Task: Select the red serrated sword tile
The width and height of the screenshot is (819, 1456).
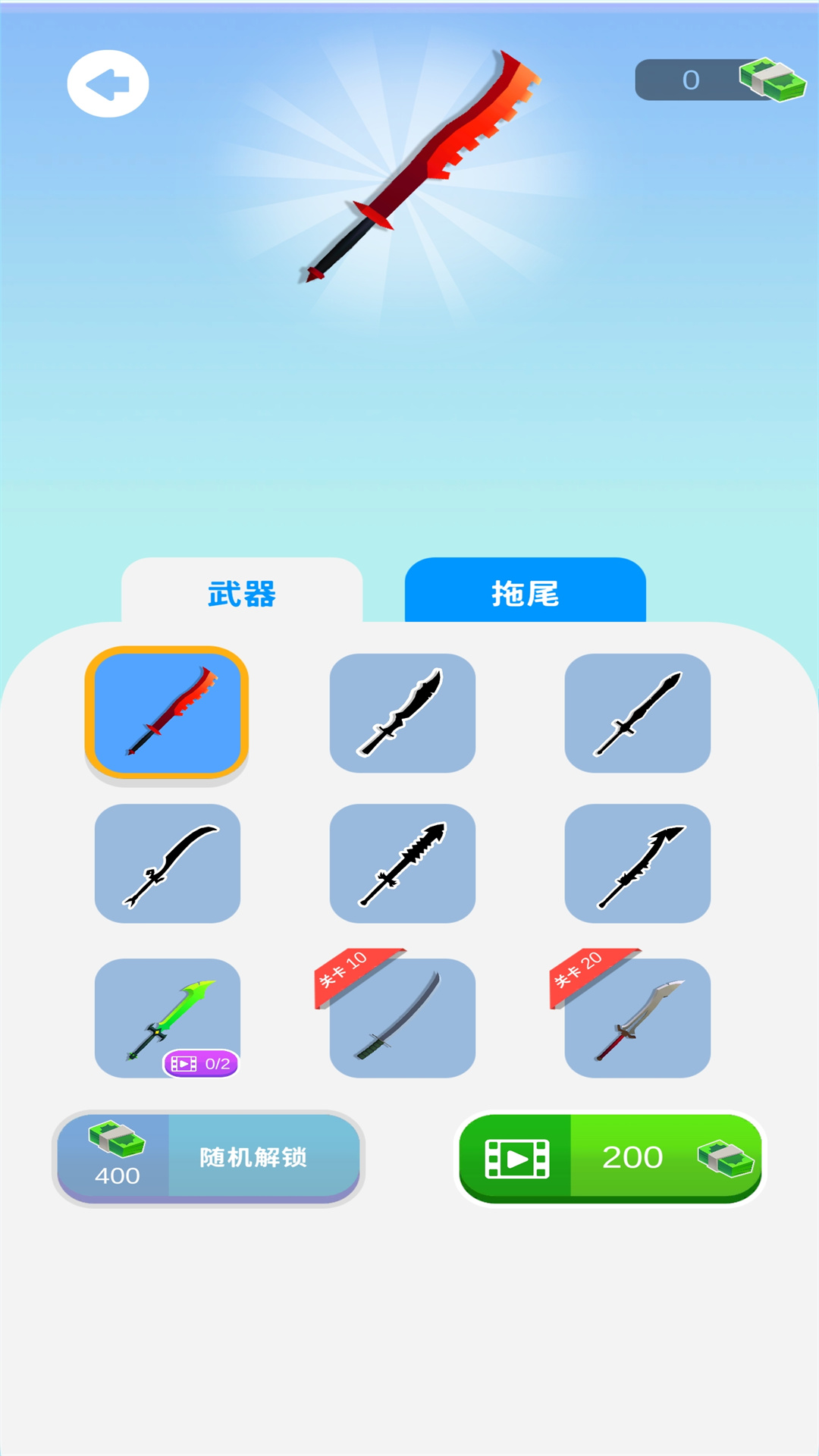Action: pos(167,713)
